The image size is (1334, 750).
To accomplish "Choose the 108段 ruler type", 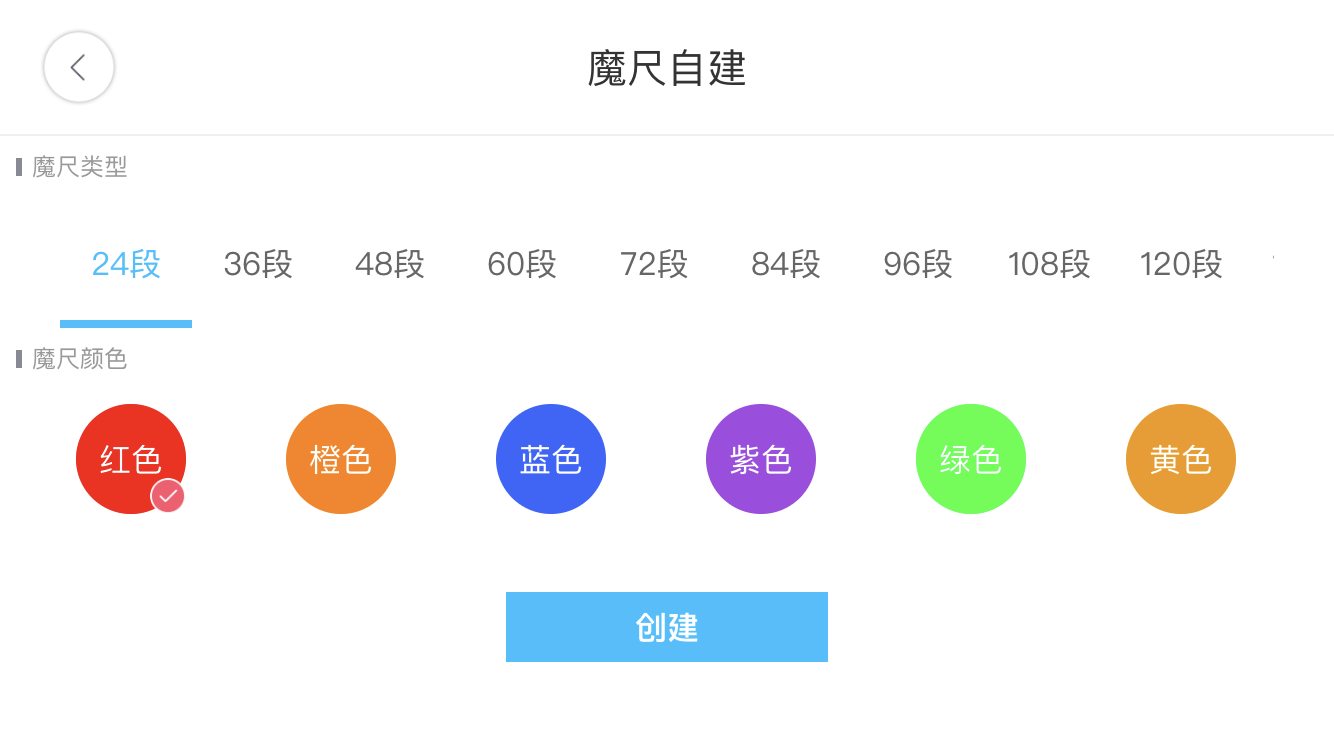I will [1049, 264].
